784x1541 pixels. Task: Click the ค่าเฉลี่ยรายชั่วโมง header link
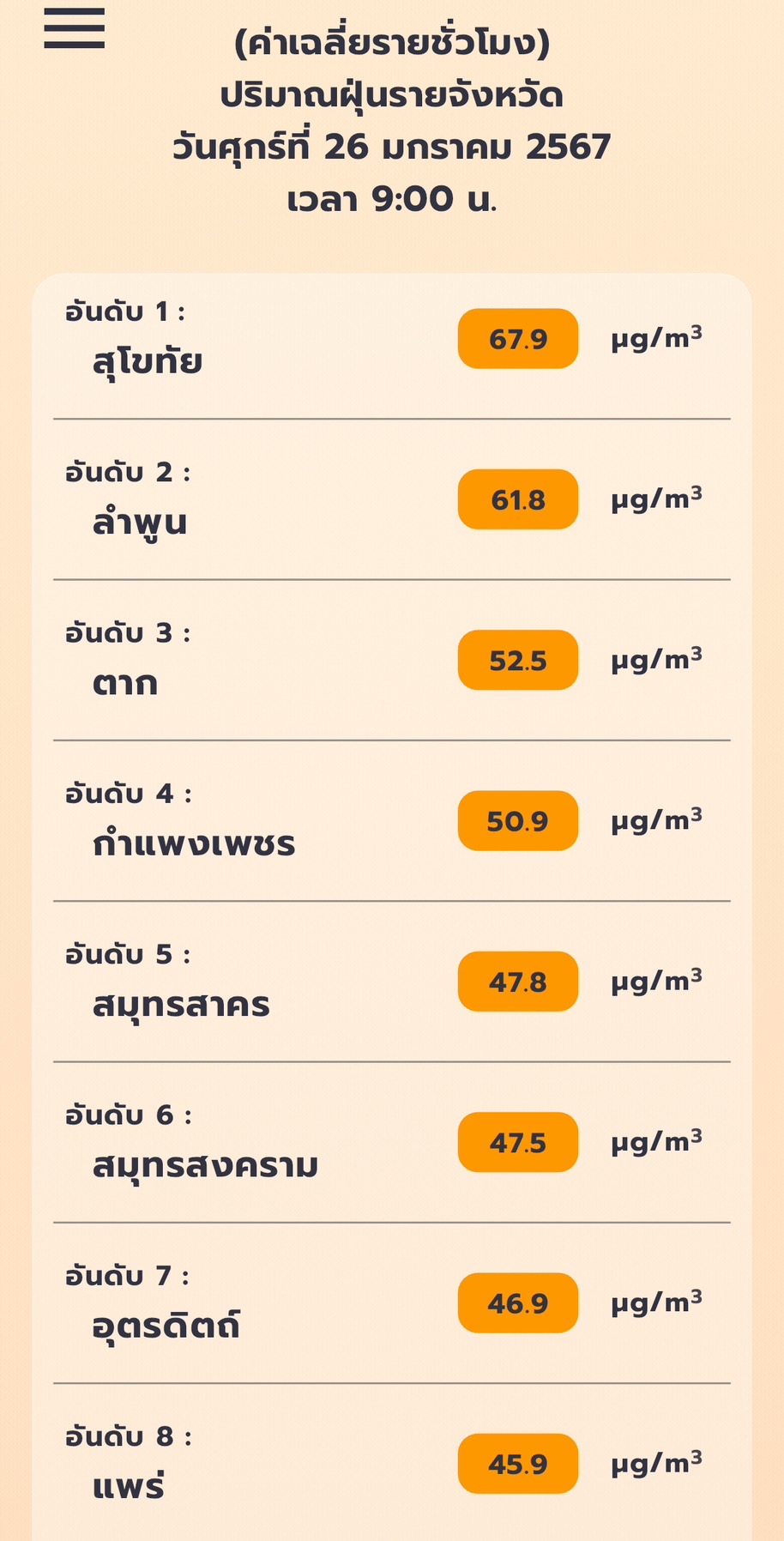(391, 41)
